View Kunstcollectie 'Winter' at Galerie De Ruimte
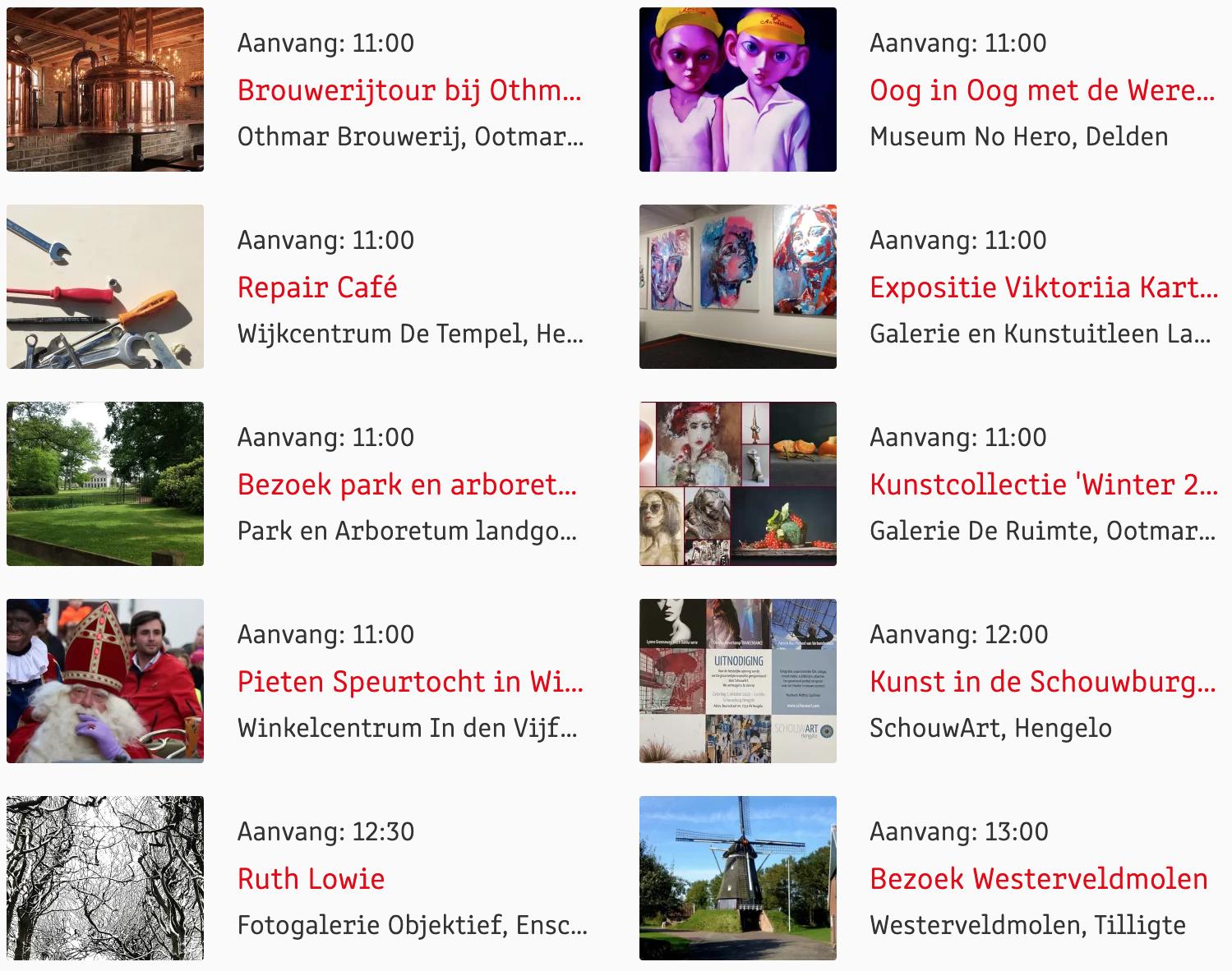The height and width of the screenshot is (971, 1232). tap(1043, 485)
